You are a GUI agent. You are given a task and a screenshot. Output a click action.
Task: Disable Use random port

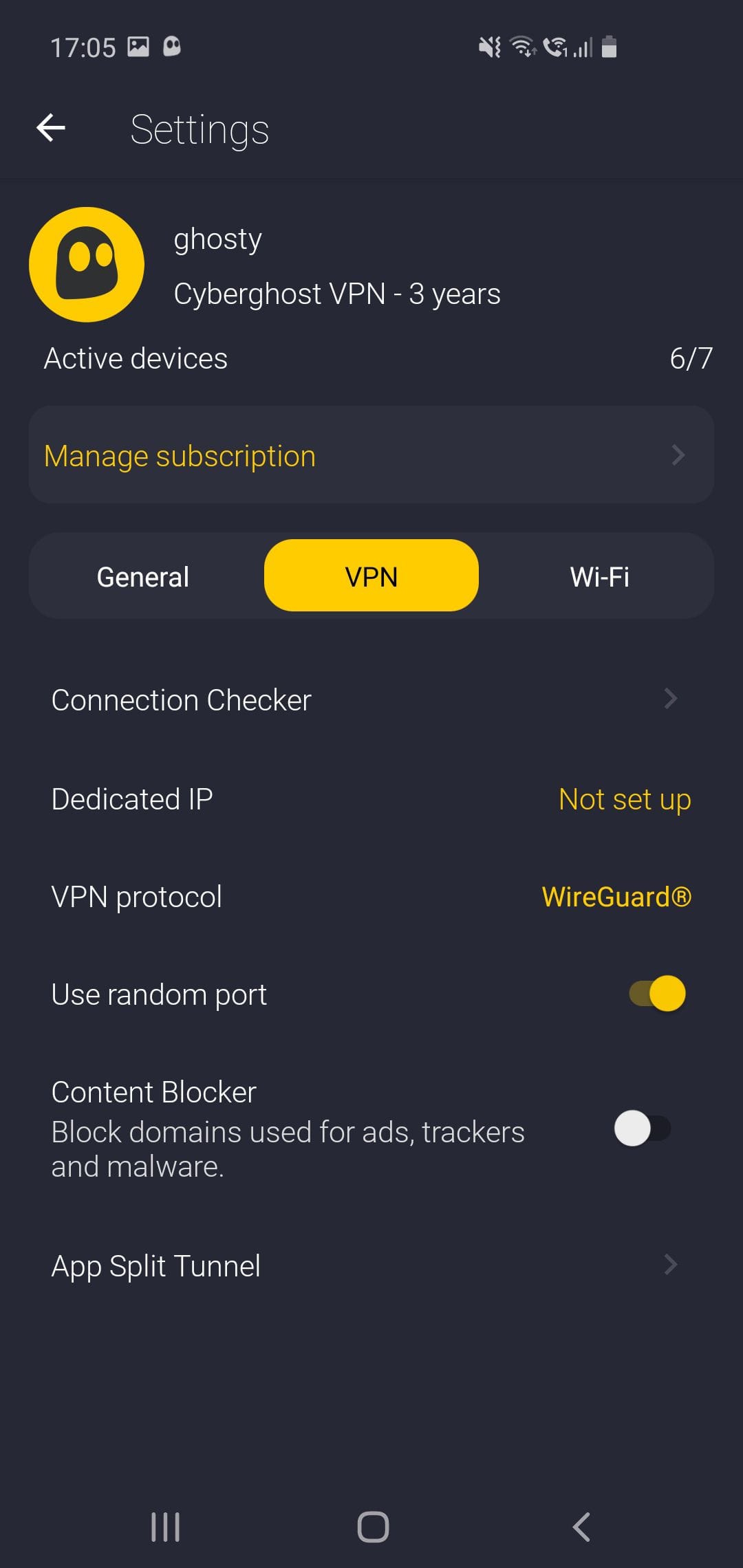(x=657, y=994)
